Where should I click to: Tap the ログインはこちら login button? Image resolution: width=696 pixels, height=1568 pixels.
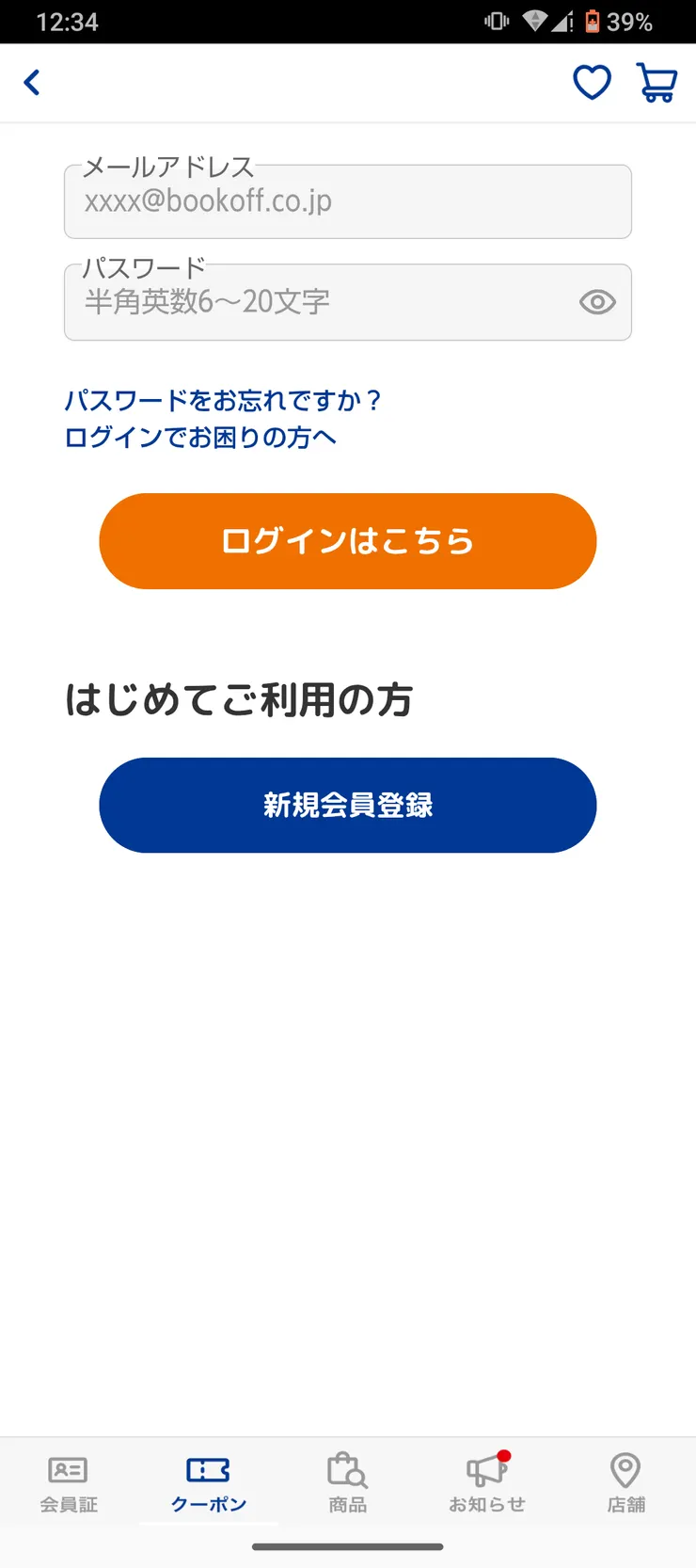point(347,541)
